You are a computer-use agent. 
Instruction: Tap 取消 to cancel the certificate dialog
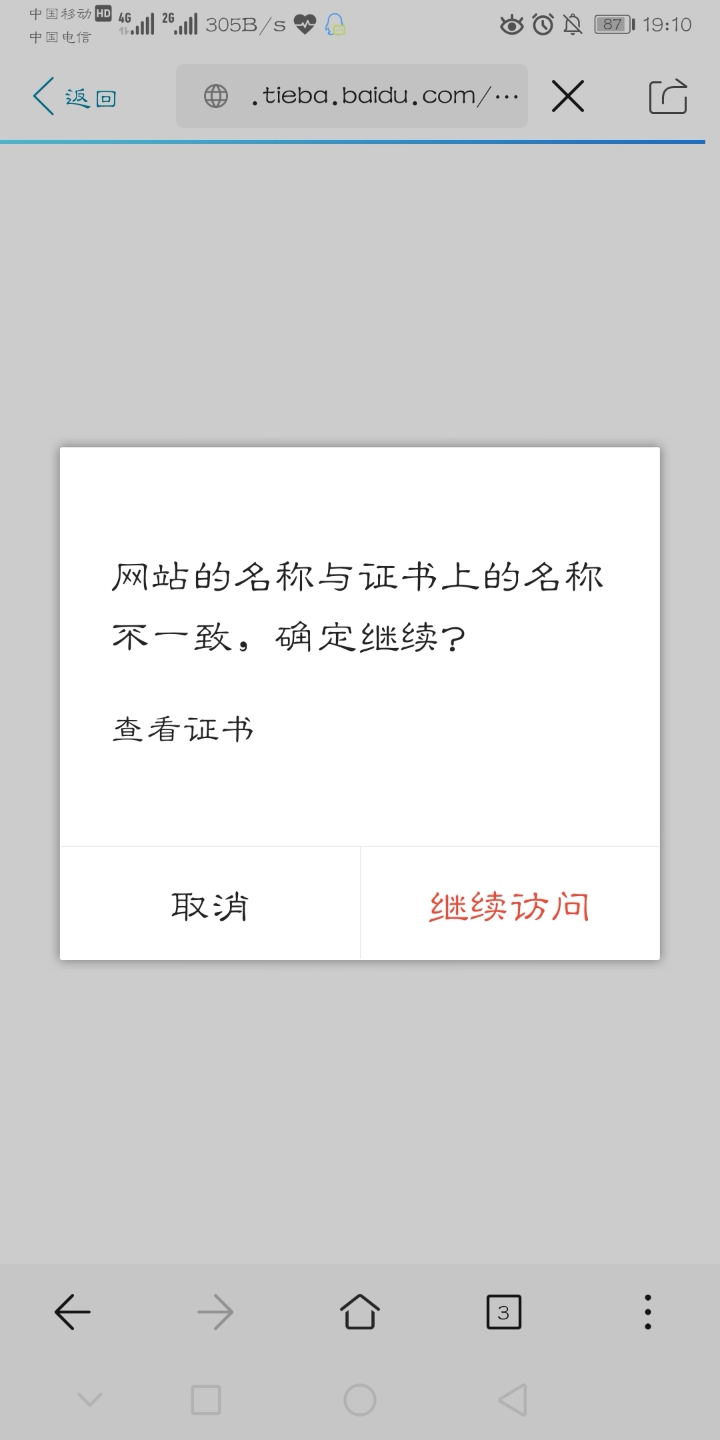[x=210, y=906]
